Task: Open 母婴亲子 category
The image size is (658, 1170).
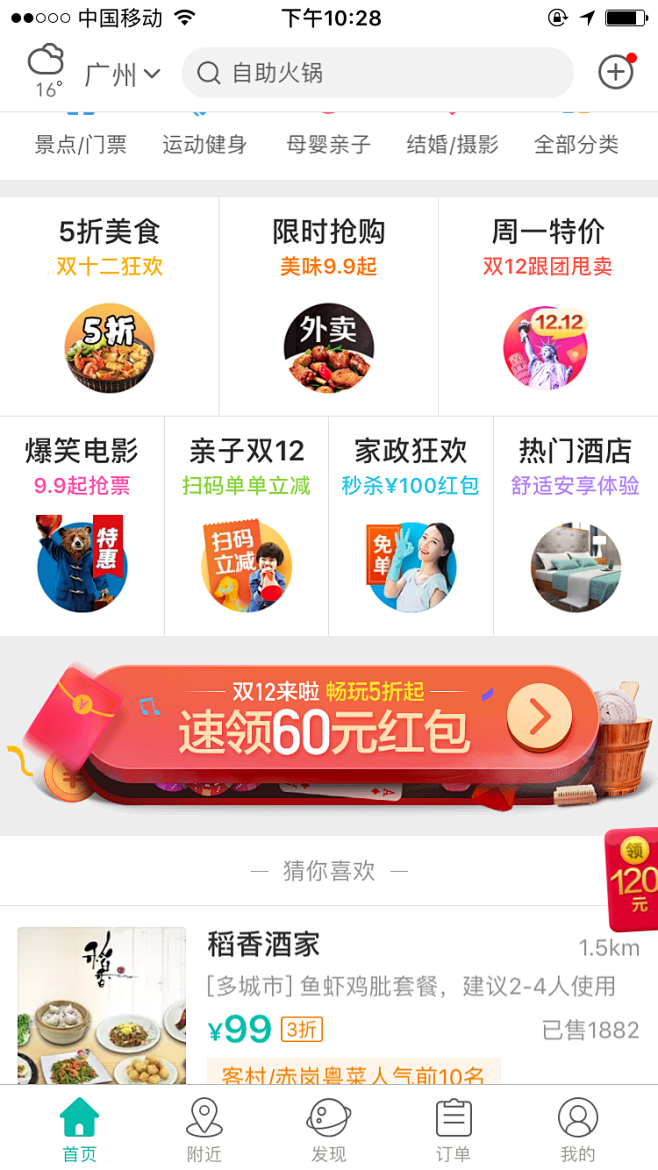Action: tap(329, 144)
